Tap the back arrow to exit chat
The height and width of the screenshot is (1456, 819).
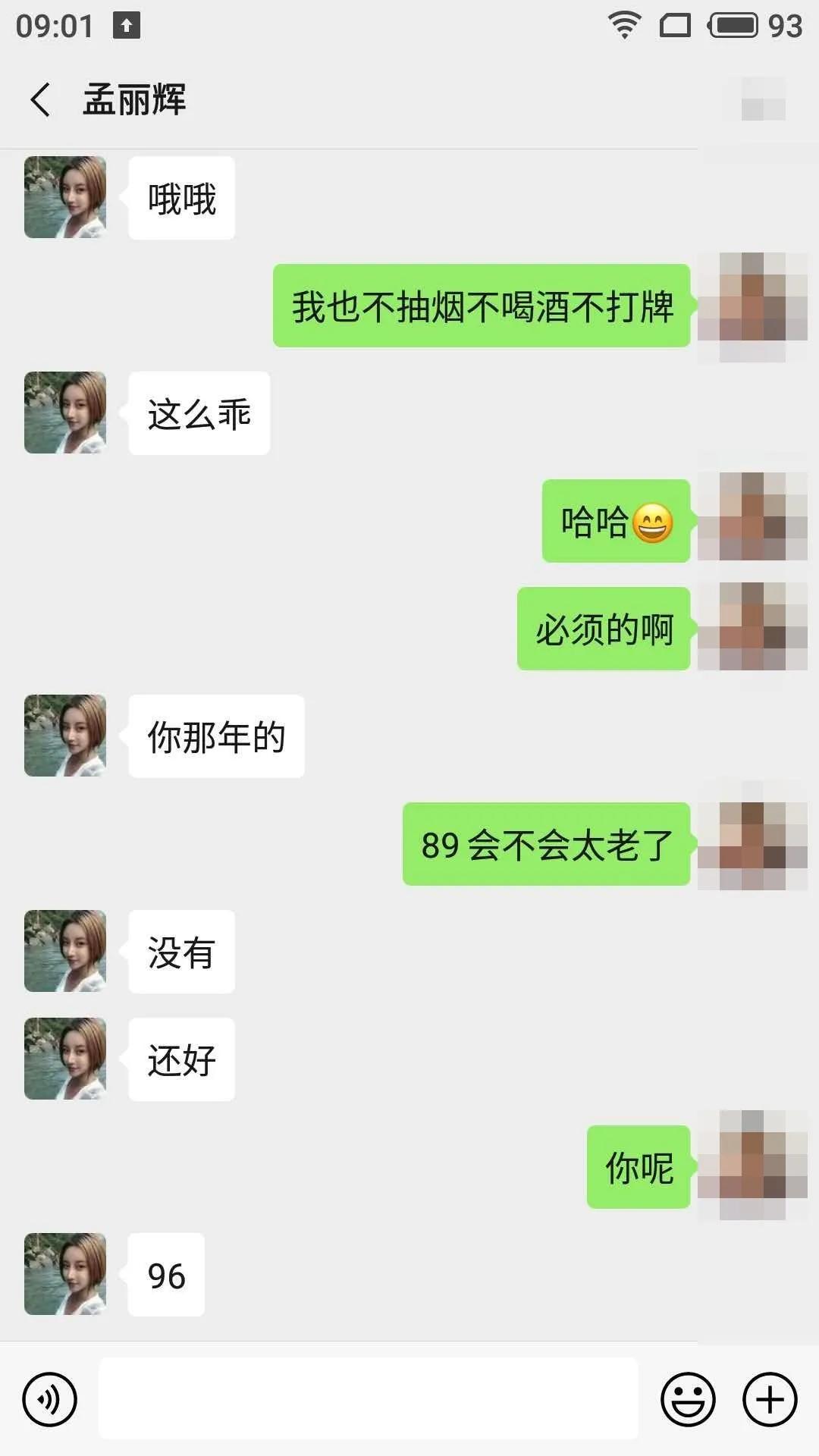(39, 99)
